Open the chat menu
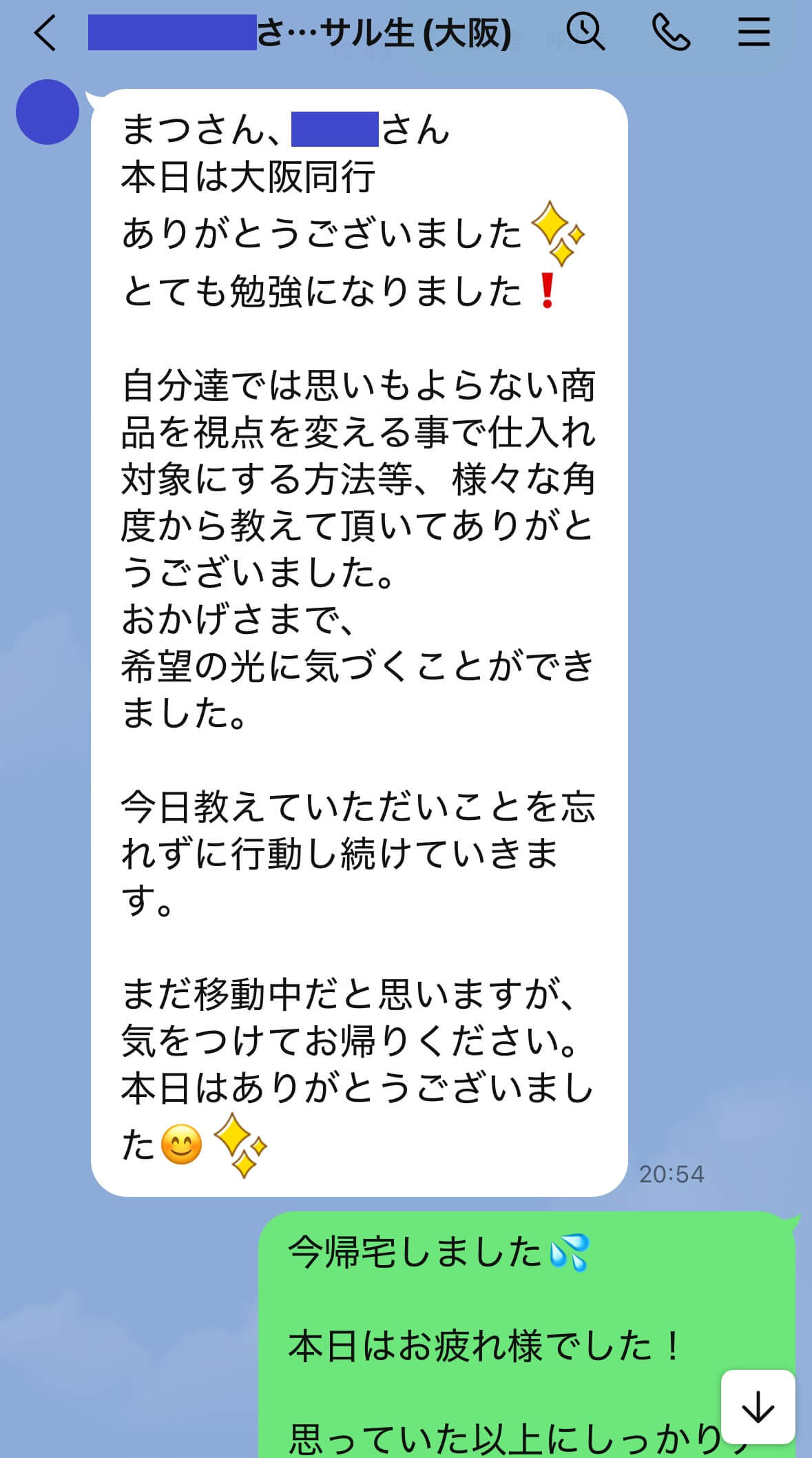This screenshot has width=812, height=1458. coord(753,32)
